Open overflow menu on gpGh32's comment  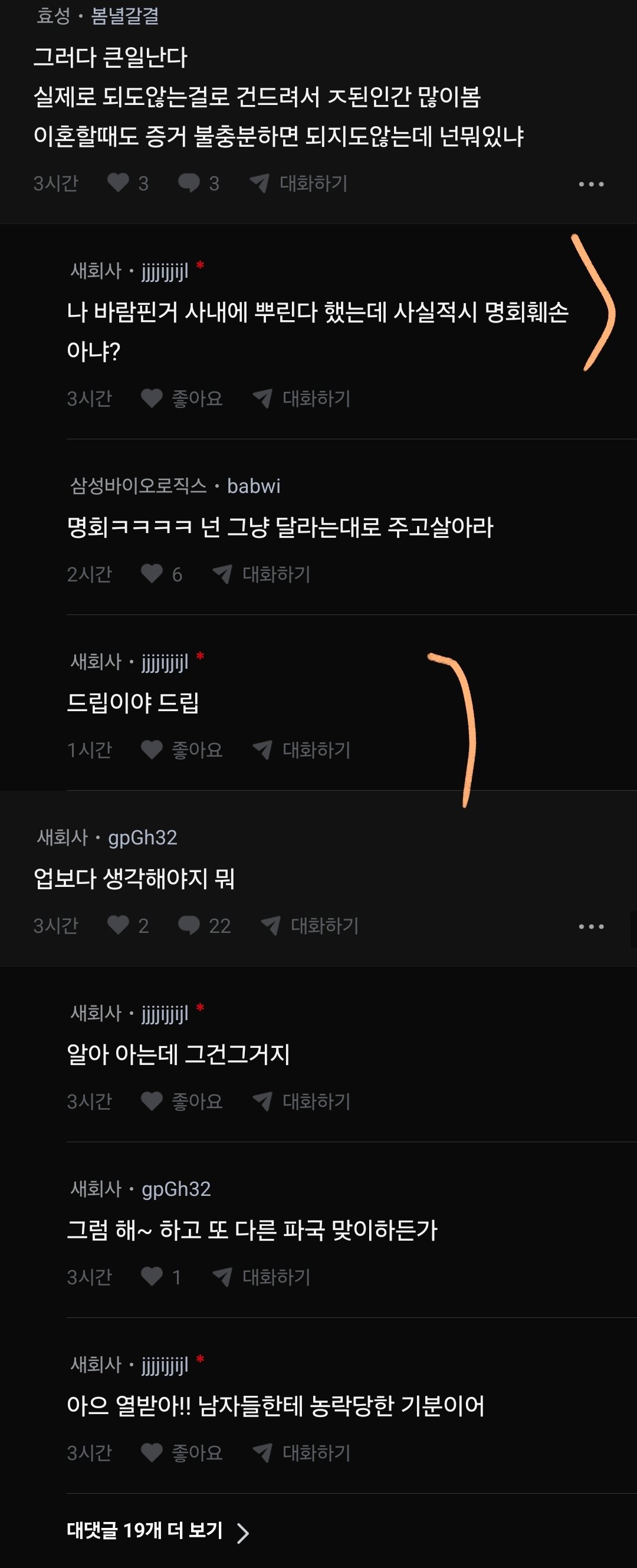coord(591,926)
